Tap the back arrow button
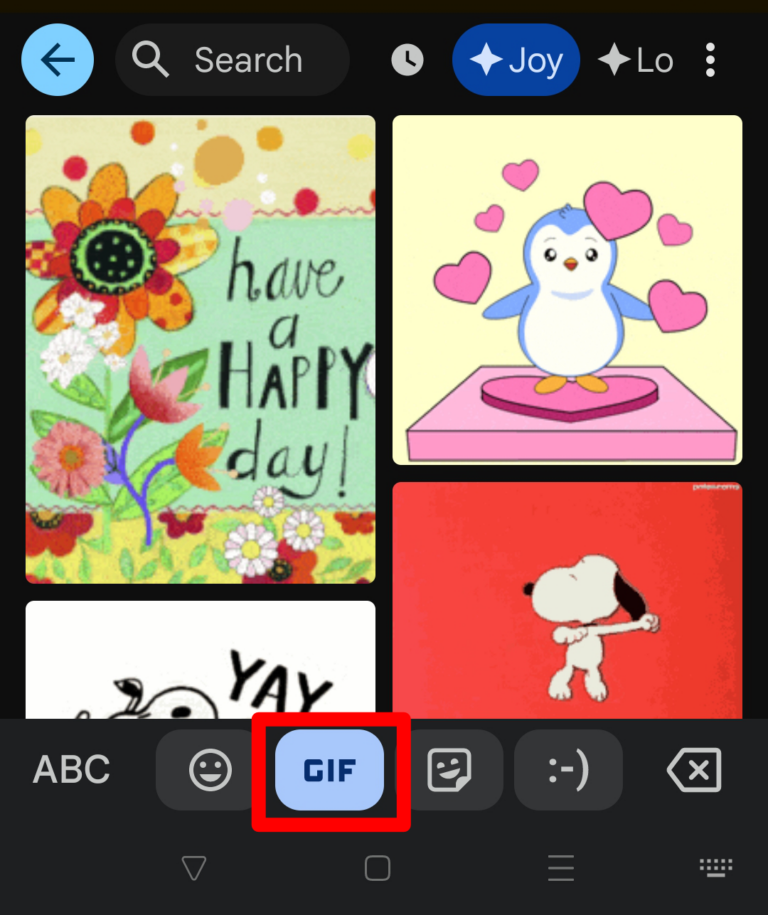This screenshot has width=768, height=915. (57, 60)
